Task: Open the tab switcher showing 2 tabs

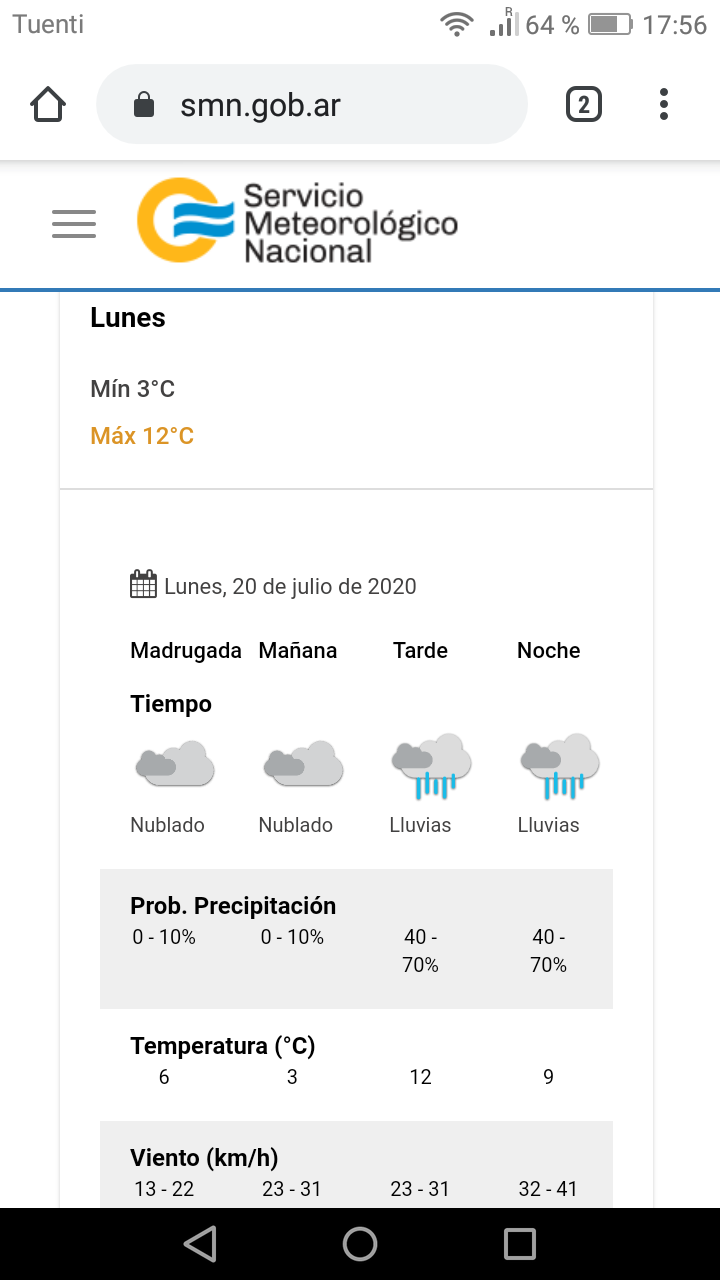Action: (584, 104)
